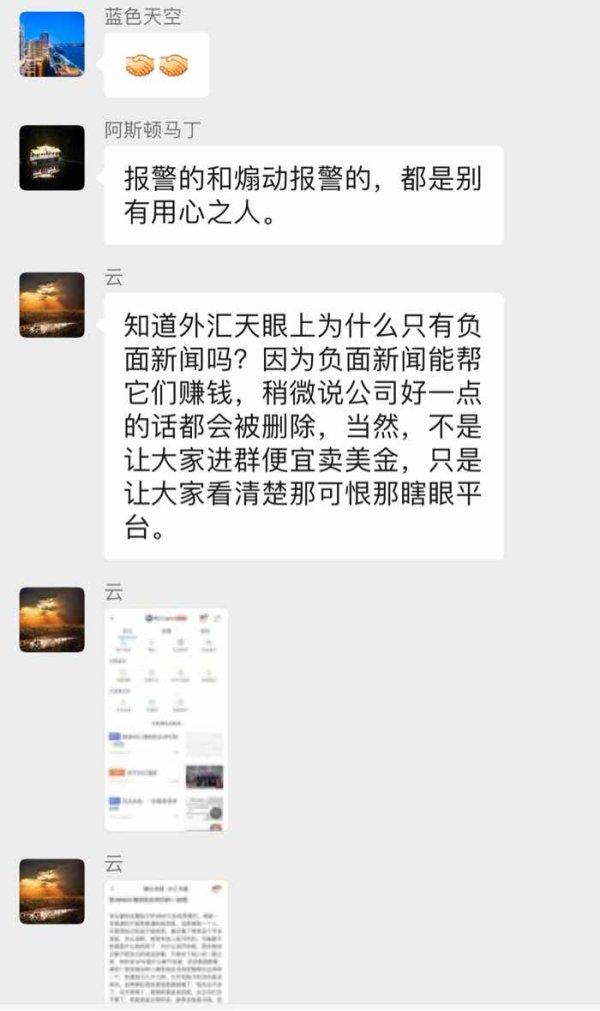Tap 云's avatar beside the 外汇天眼 text message
Screen dimensions: 600x1011
[x=52, y=305]
